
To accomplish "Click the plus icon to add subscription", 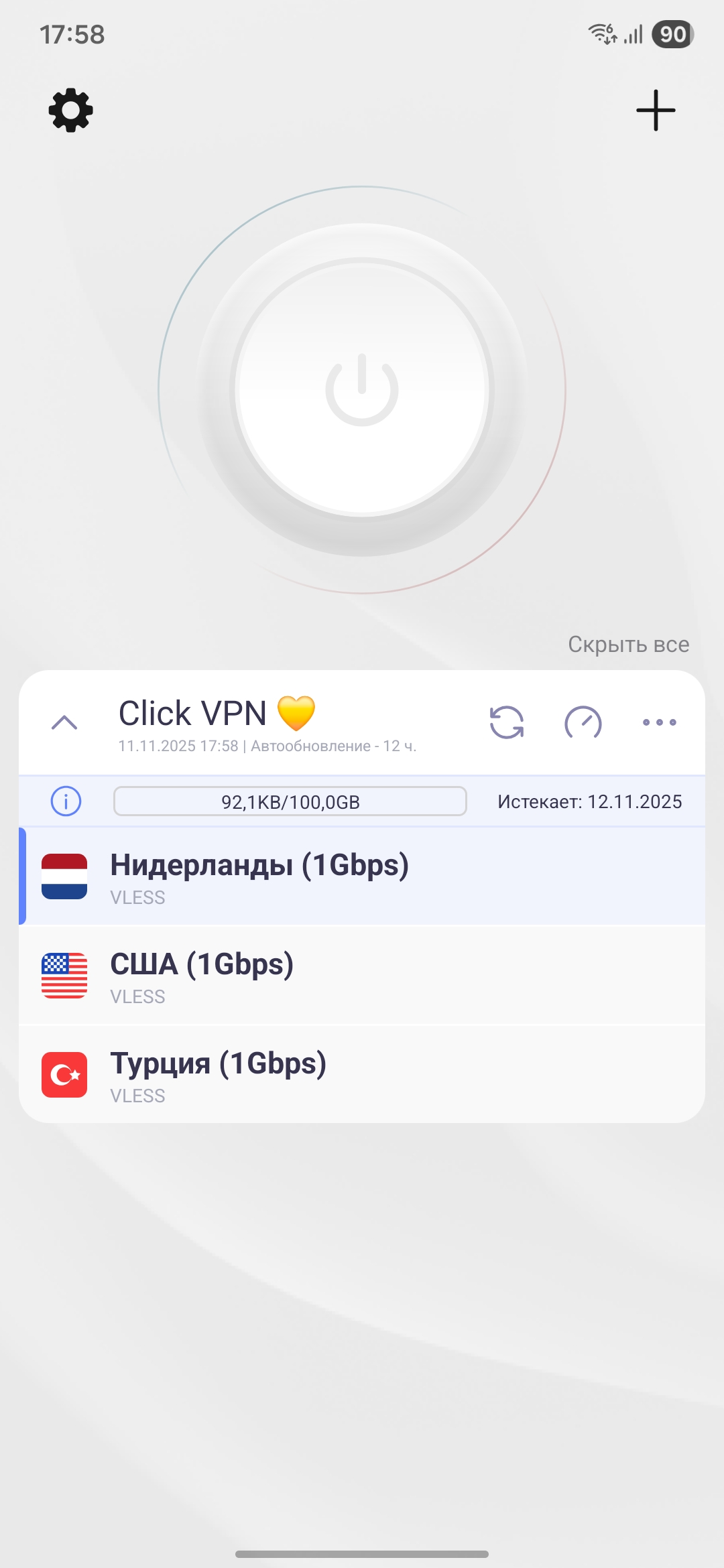I will [x=655, y=110].
